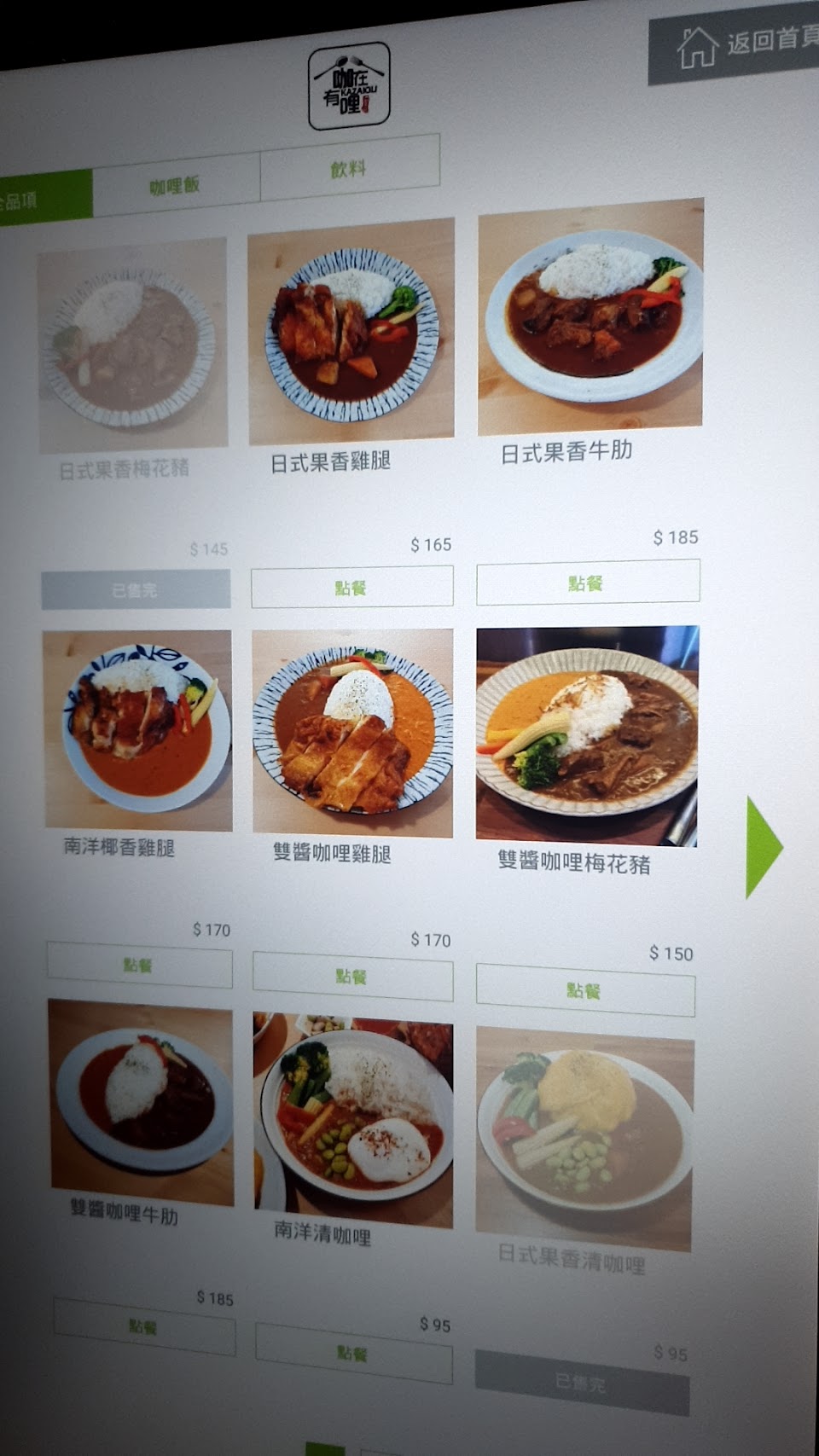This screenshot has width=819, height=1456.
Task: Switch to the 咖哩飯 tab
Action: coord(176,184)
